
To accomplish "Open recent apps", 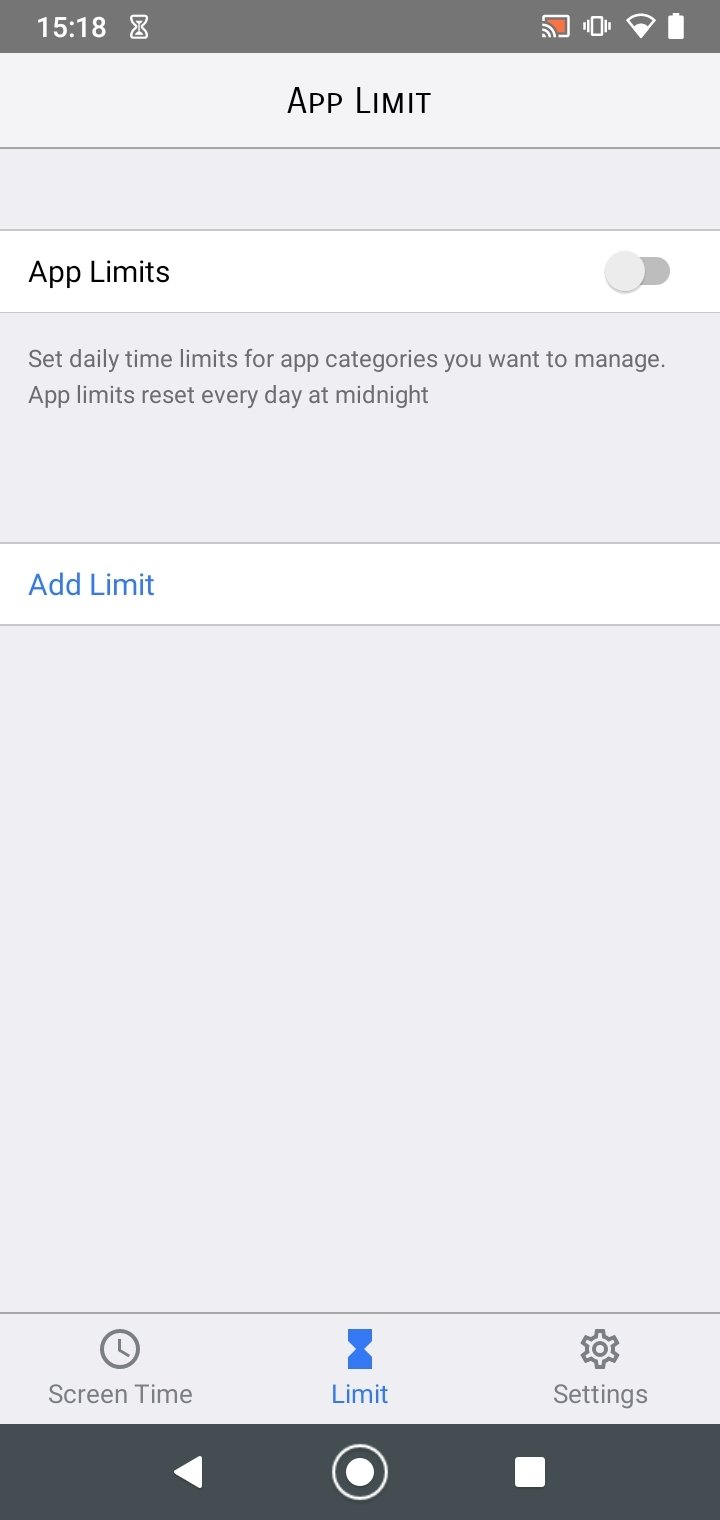I will coord(530,1472).
